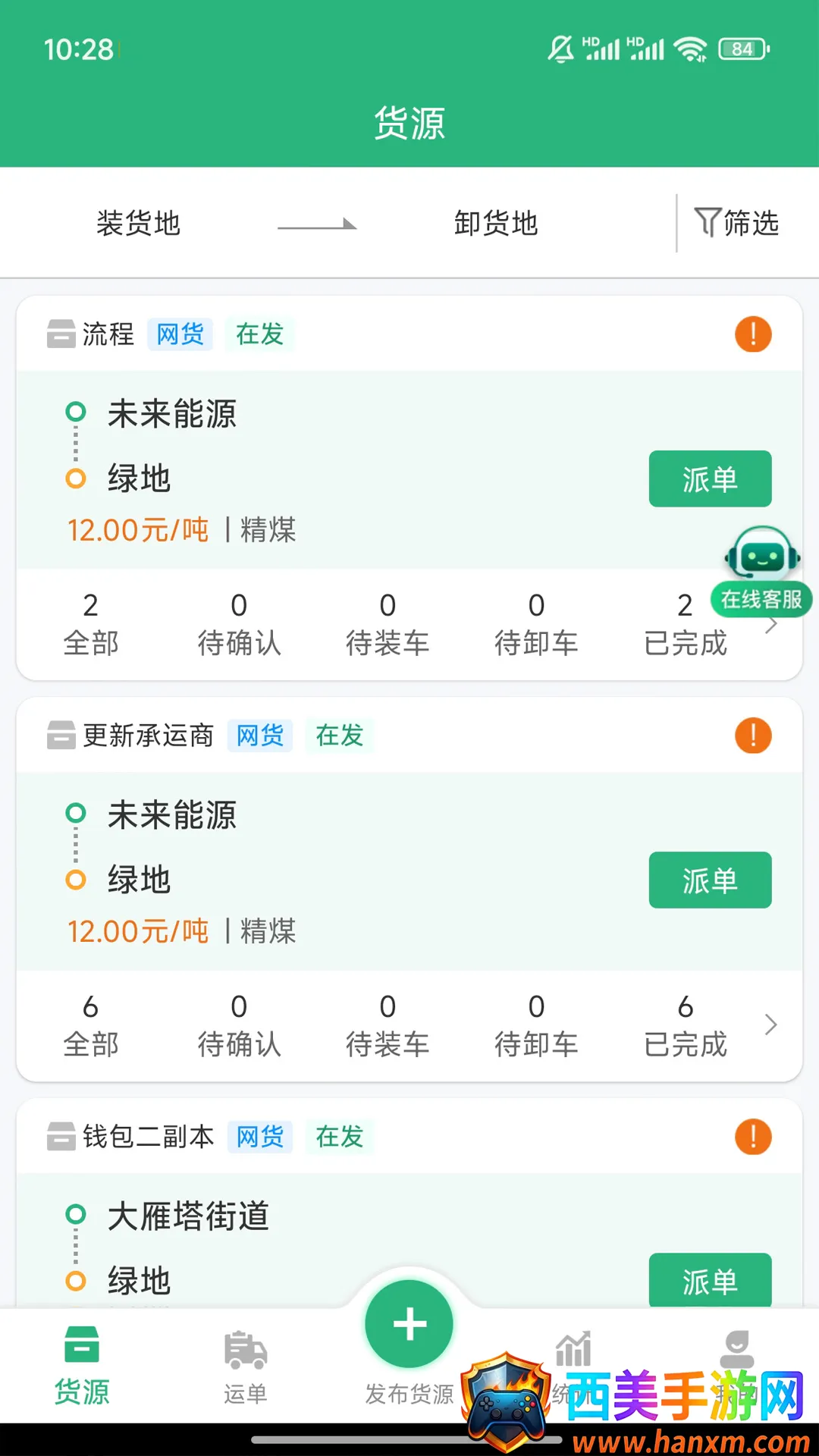This screenshot has width=819, height=1456.
Task: Open the alert icon on 更新承运商 card
Action: (x=753, y=736)
